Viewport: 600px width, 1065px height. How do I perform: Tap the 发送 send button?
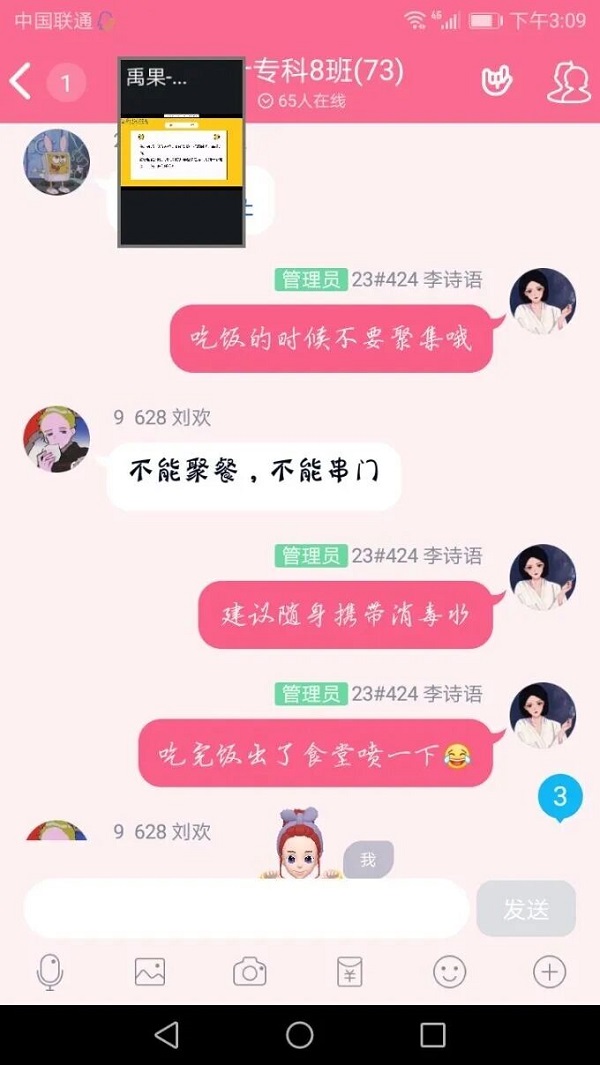(x=526, y=909)
